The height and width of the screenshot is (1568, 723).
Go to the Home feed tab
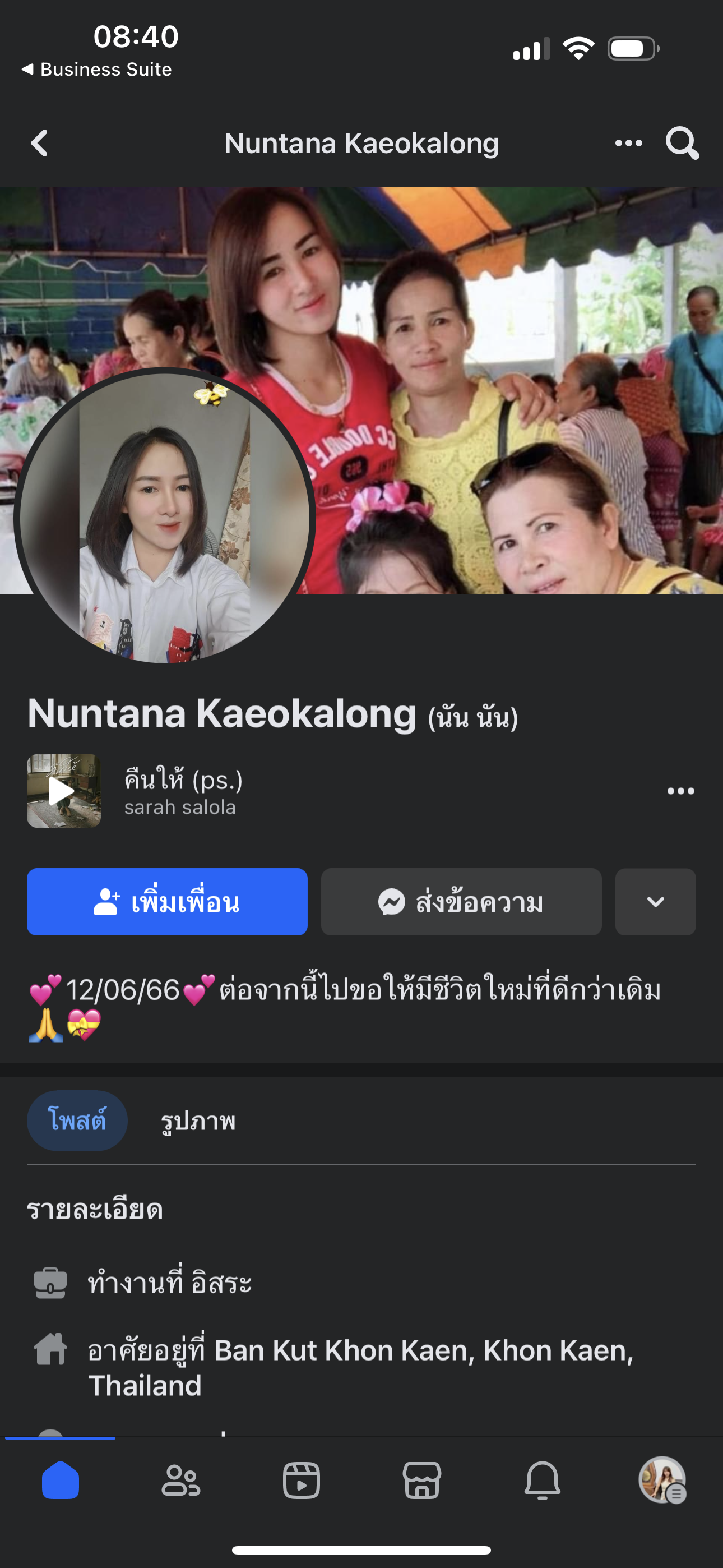pos(61,1481)
